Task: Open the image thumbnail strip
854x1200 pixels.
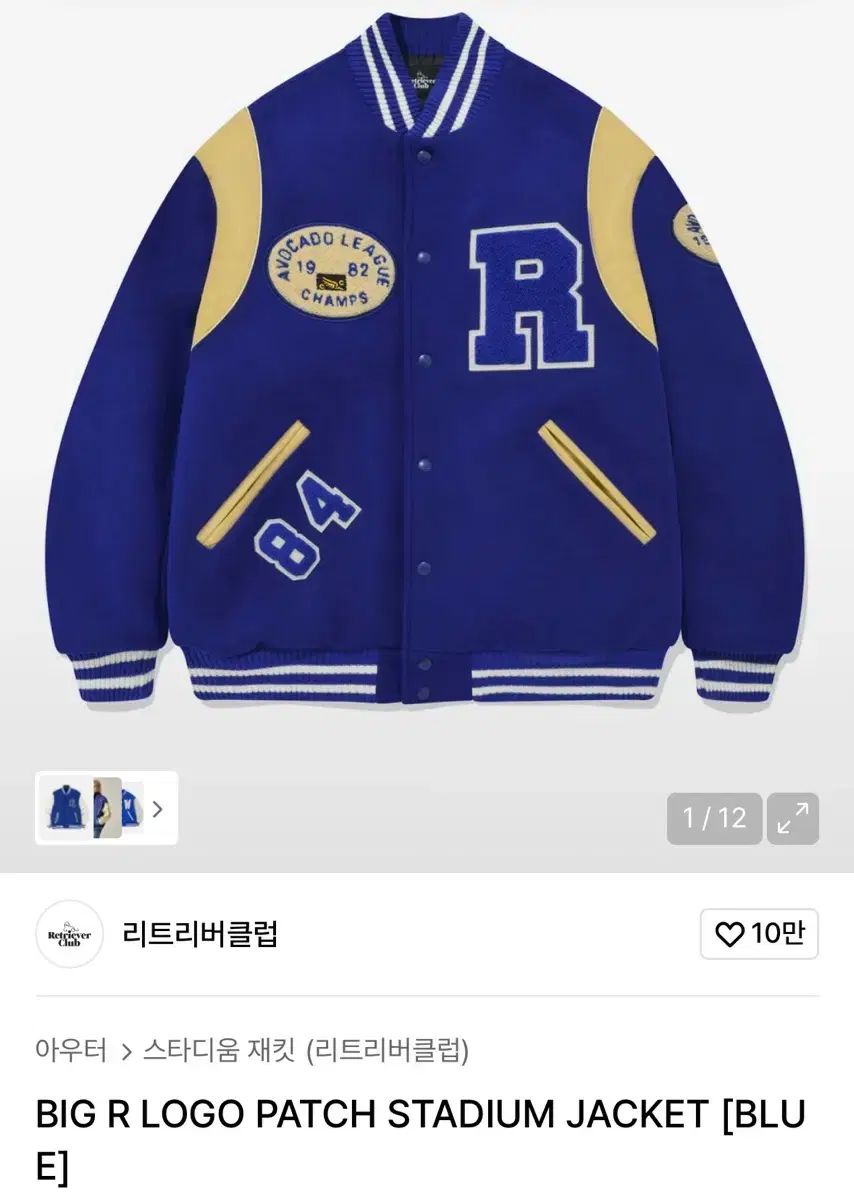Action: 106,808
